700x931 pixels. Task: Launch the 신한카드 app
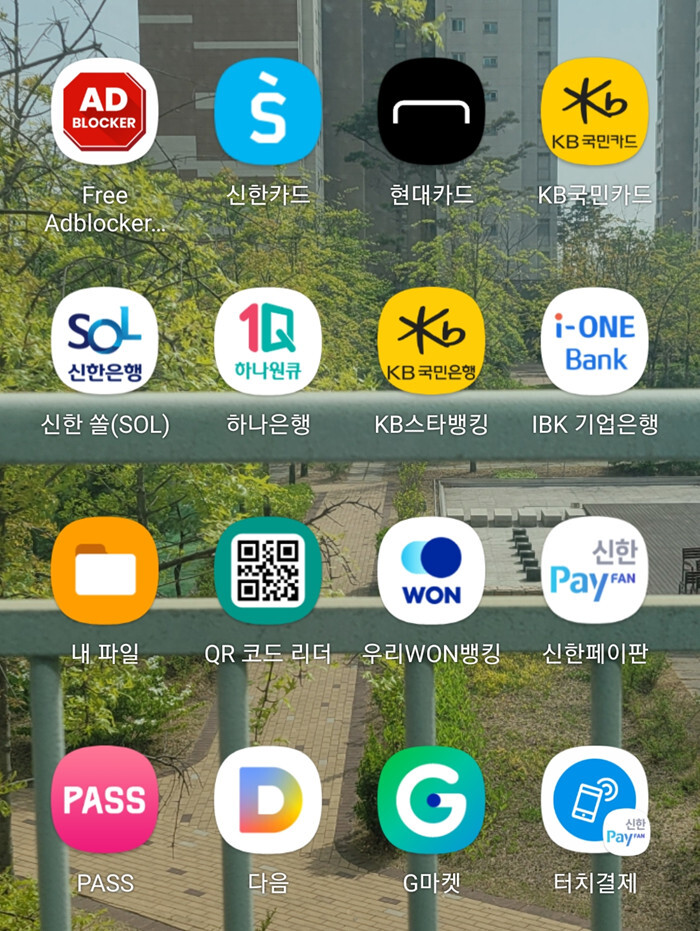pos(268,111)
